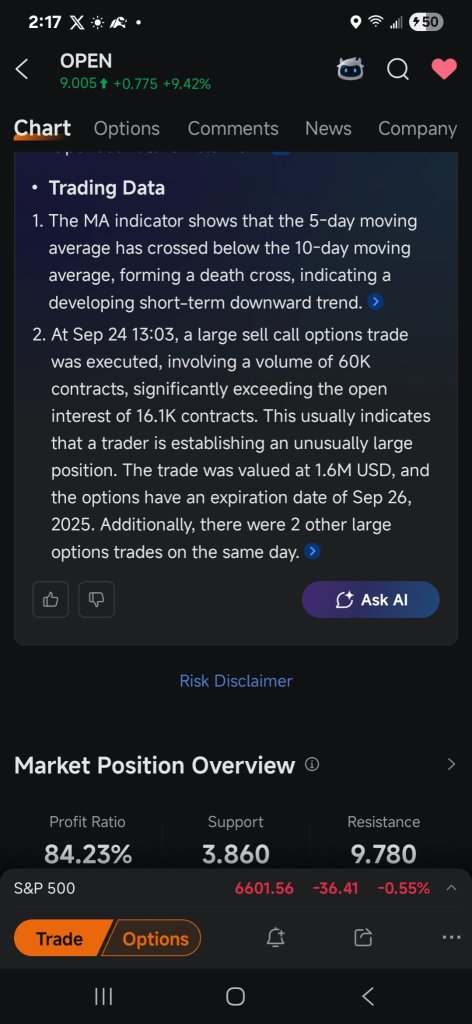The width and height of the screenshot is (472, 1024).
Task: Switch to the Options tab
Action: pyautogui.click(x=127, y=129)
